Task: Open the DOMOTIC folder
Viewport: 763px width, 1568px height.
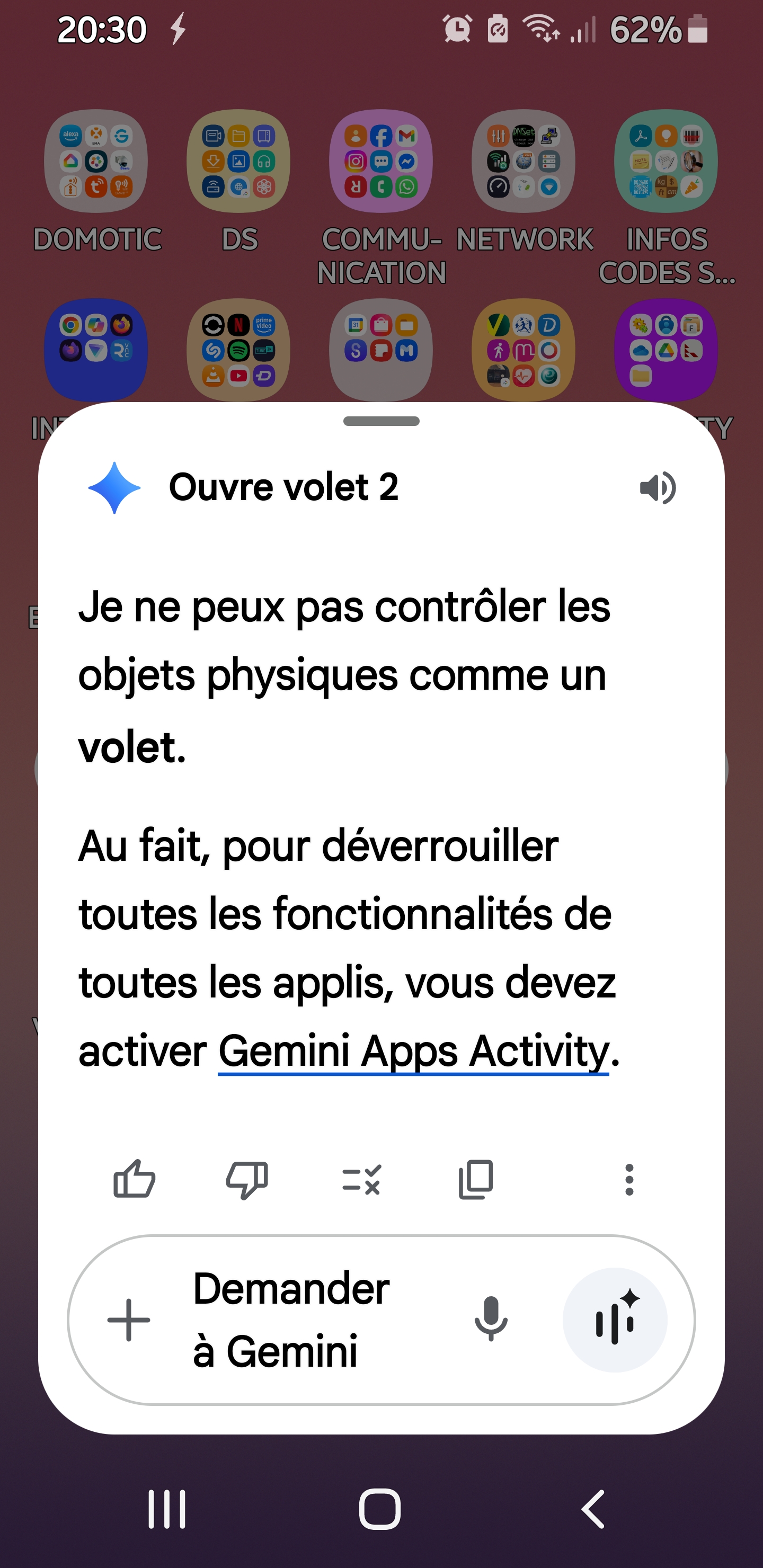Action: (x=96, y=162)
